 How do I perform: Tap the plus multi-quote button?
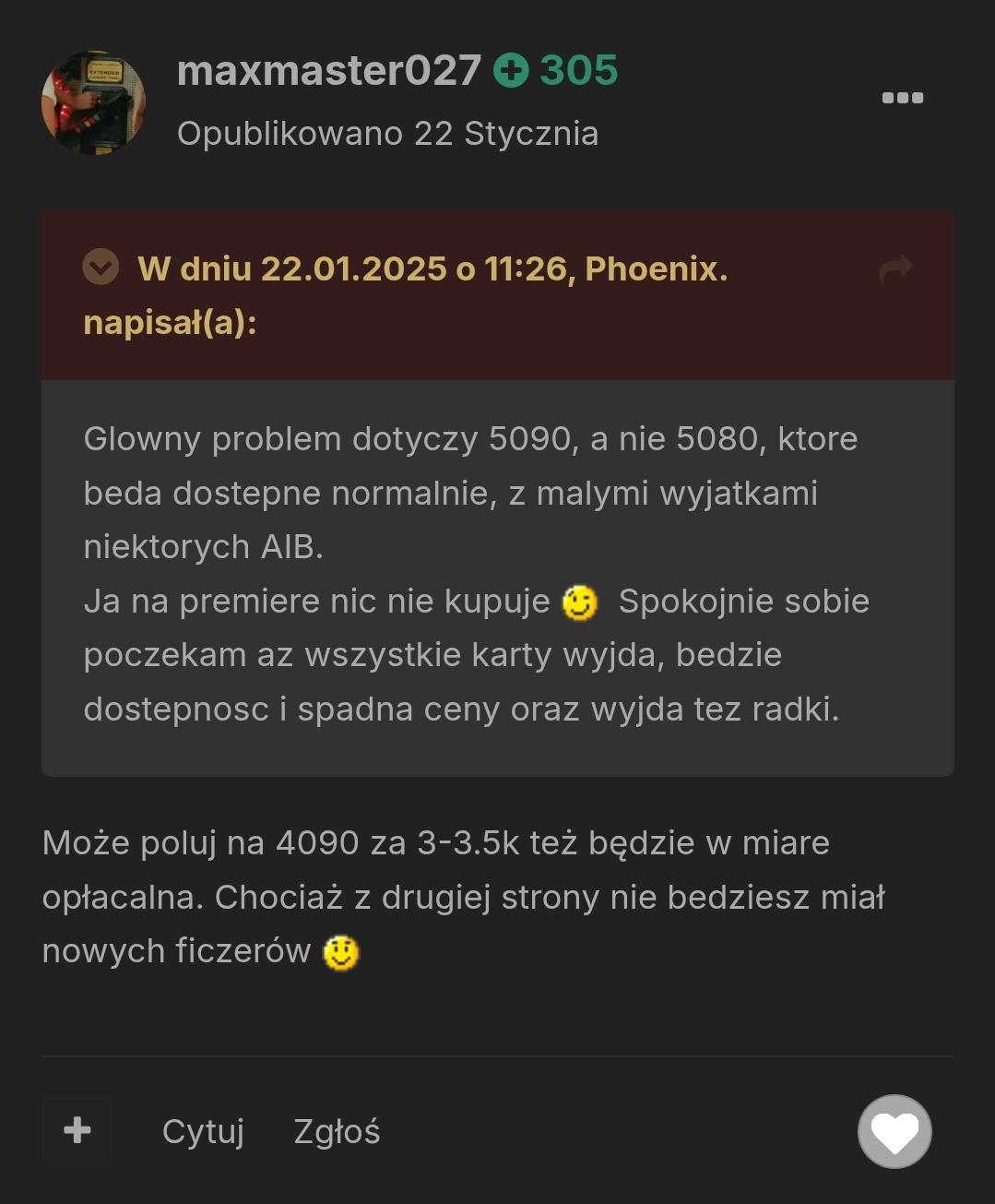point(77,1130)
